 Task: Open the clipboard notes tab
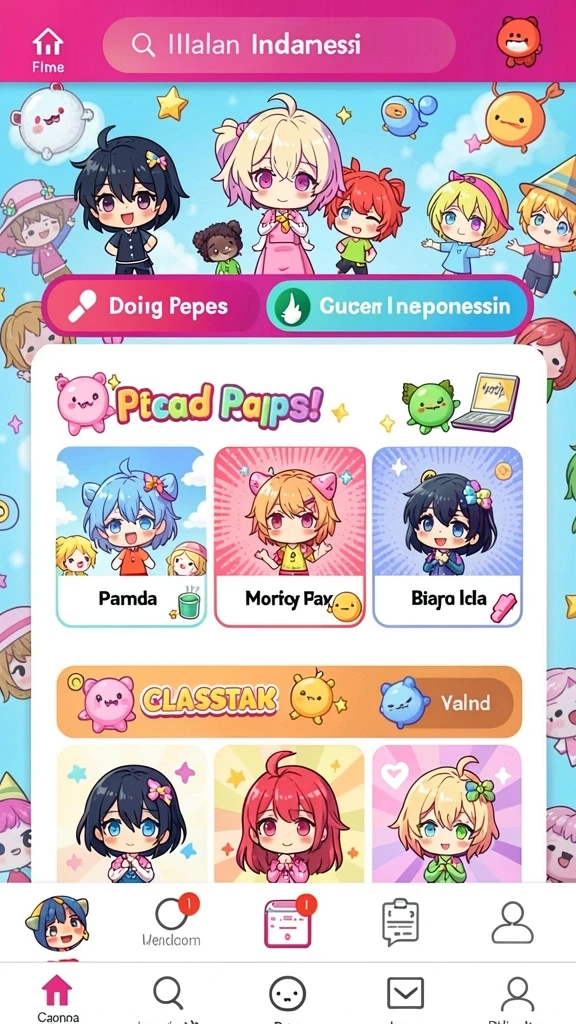(400, 922)
